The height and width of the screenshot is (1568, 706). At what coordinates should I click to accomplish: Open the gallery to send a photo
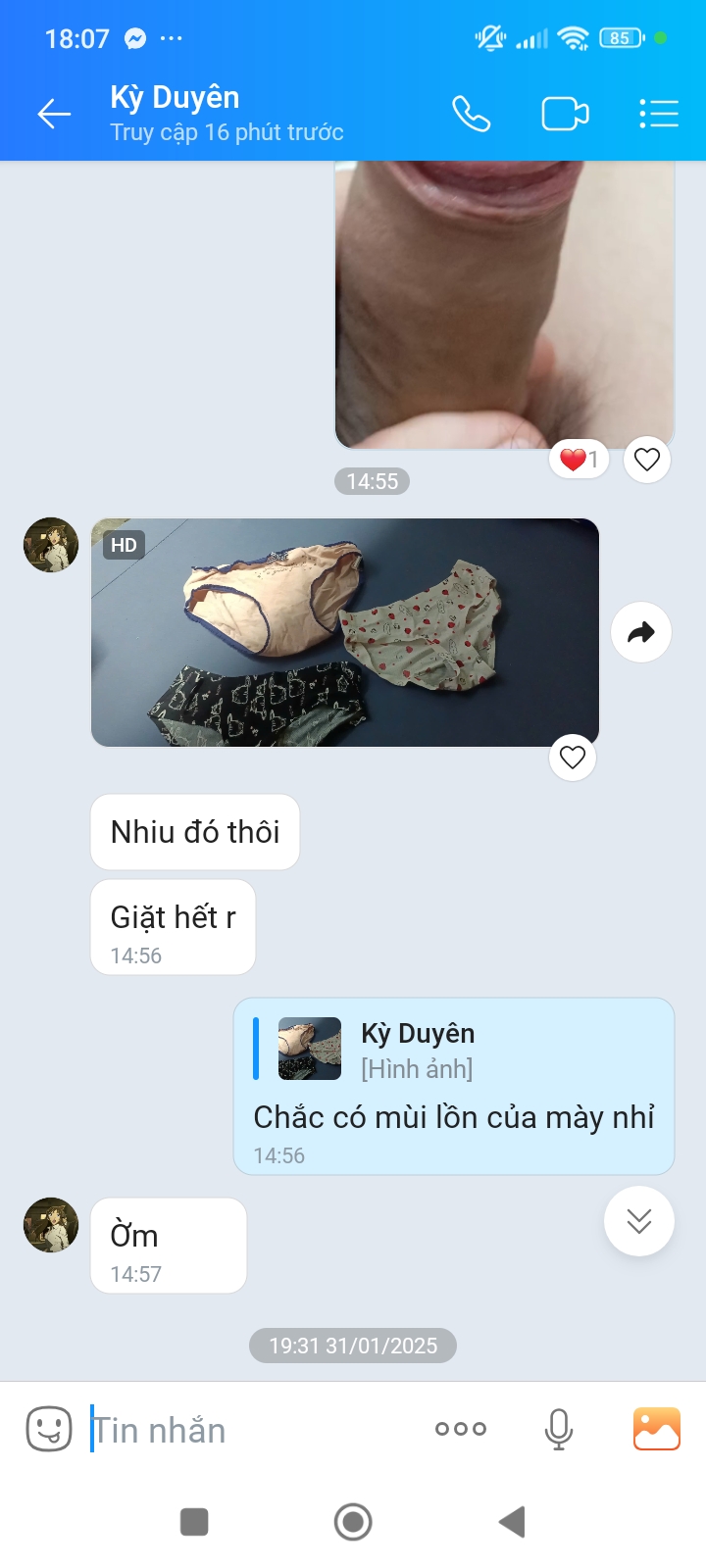tap(657, 1429)
